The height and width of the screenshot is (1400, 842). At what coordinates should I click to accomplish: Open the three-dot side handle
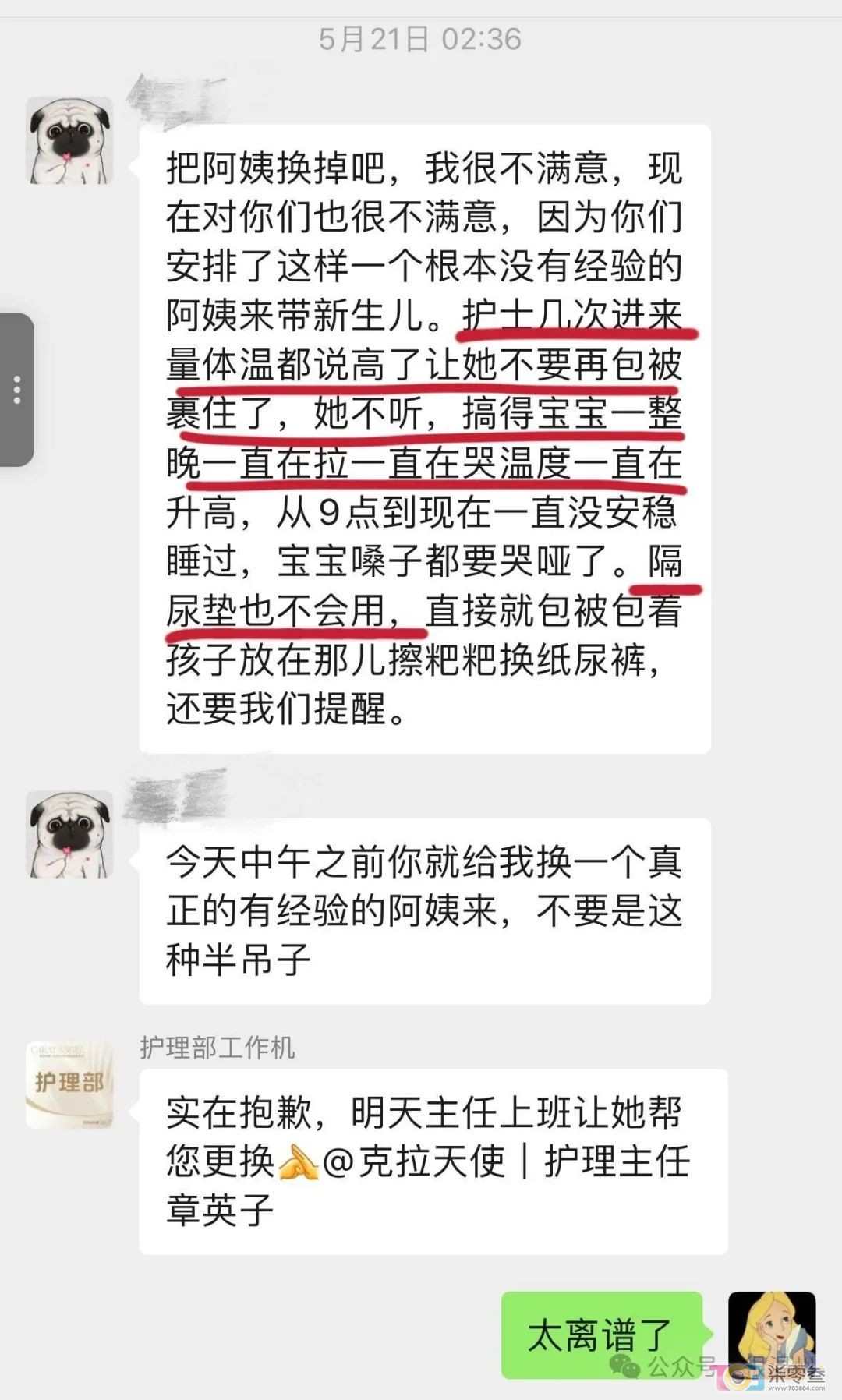click(x=17, y=389)
